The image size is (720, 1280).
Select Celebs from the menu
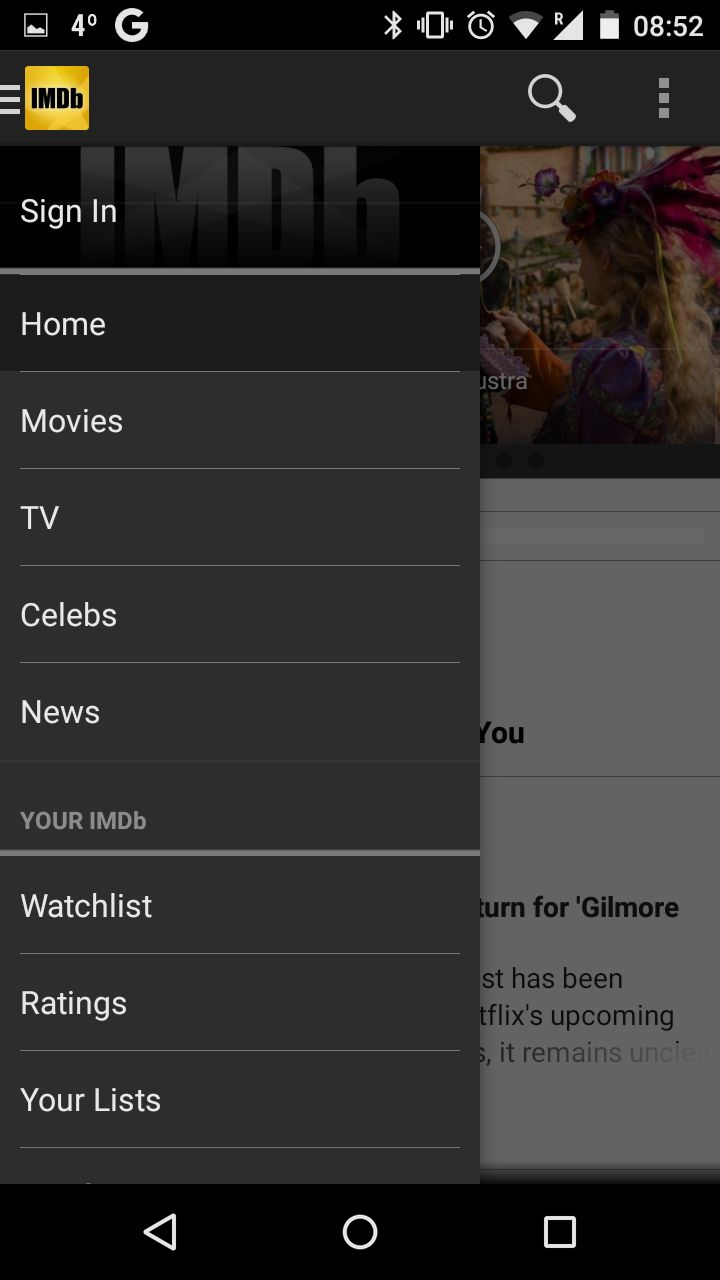tap(240, 615)
